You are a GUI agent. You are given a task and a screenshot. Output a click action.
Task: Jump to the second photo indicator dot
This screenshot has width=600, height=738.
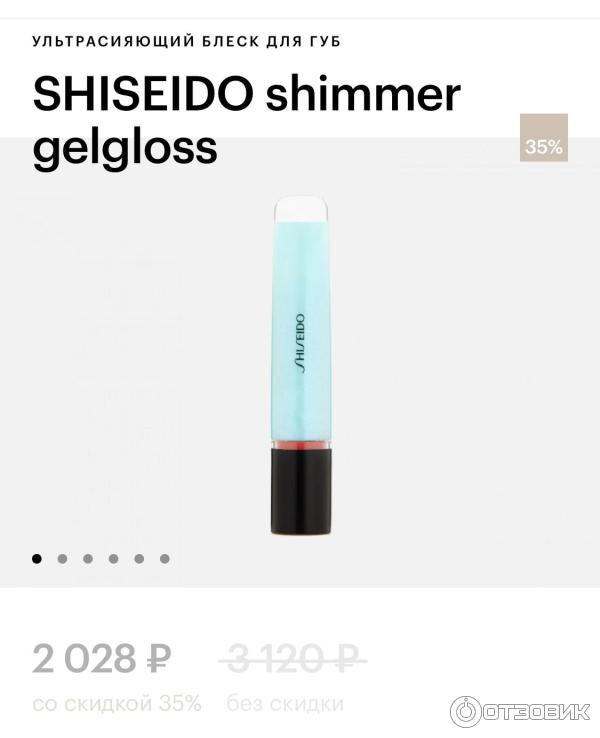point(62,559)
